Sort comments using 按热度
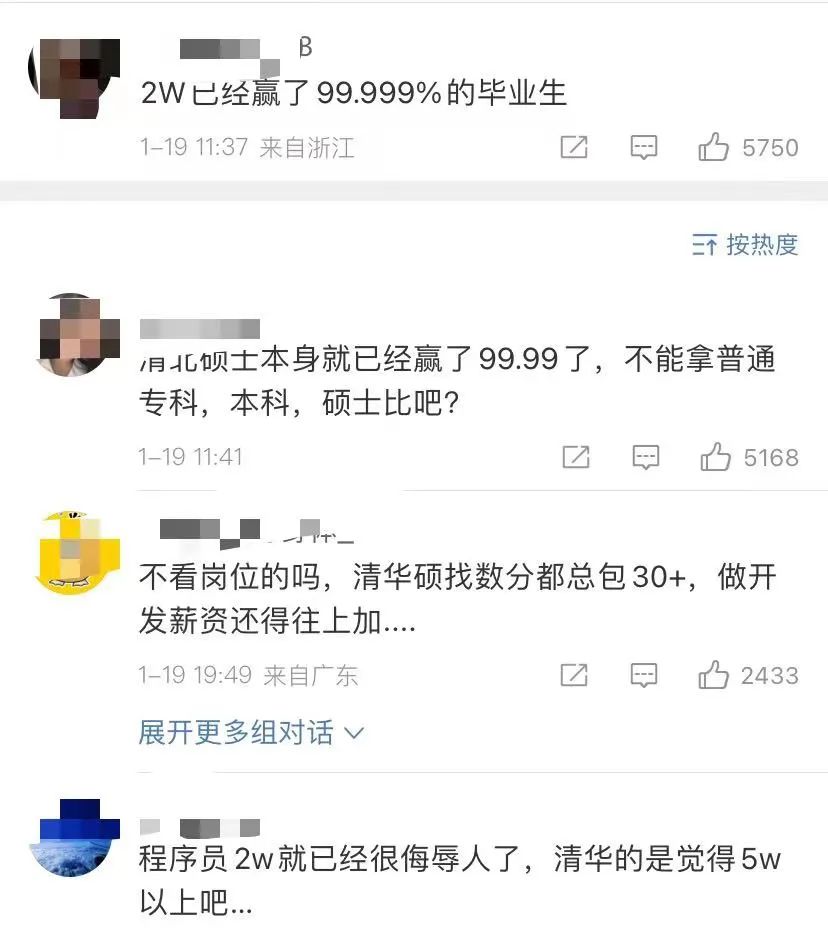Viewport: 828px width, 937px height. point(746,245)
